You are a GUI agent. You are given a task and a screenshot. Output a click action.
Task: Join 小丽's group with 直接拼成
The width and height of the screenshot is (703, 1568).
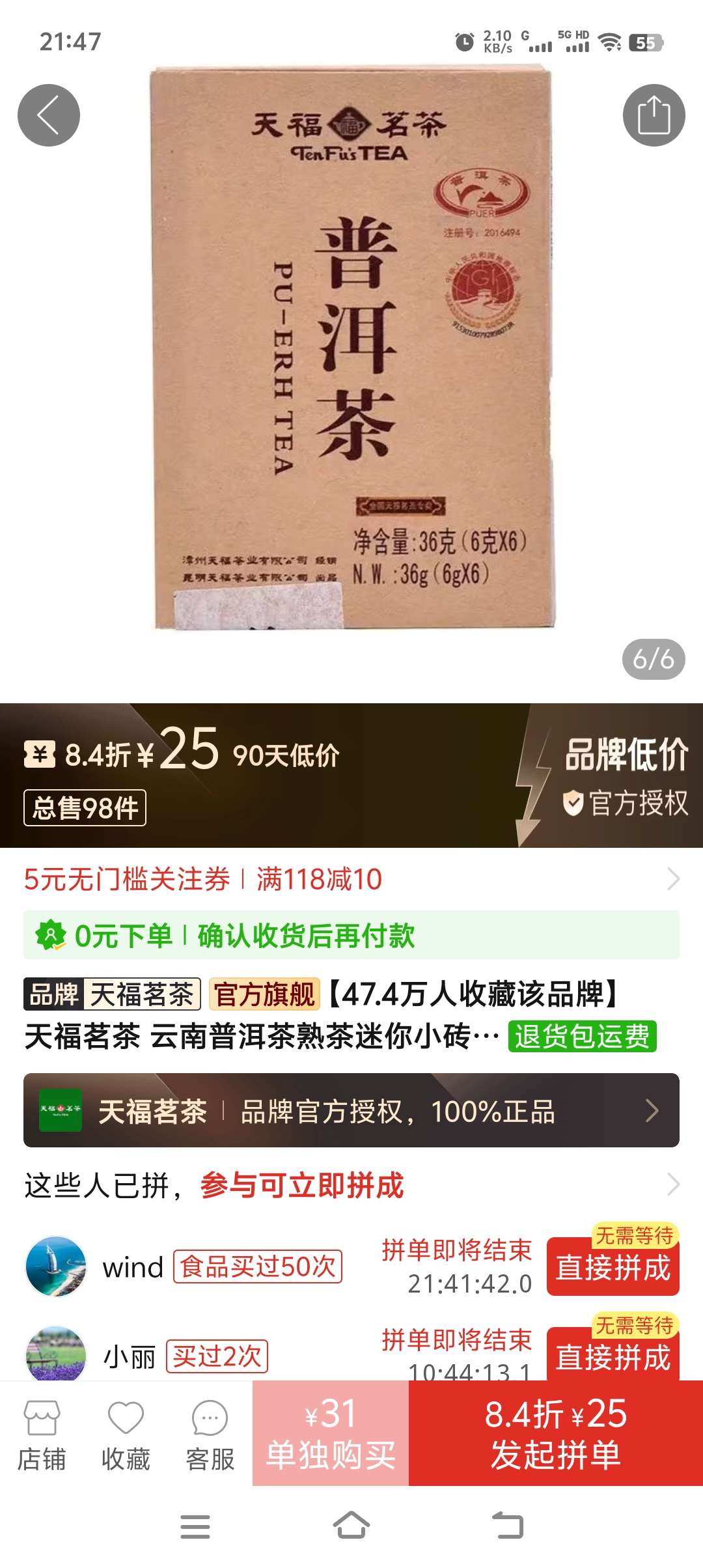point(613,1356)
